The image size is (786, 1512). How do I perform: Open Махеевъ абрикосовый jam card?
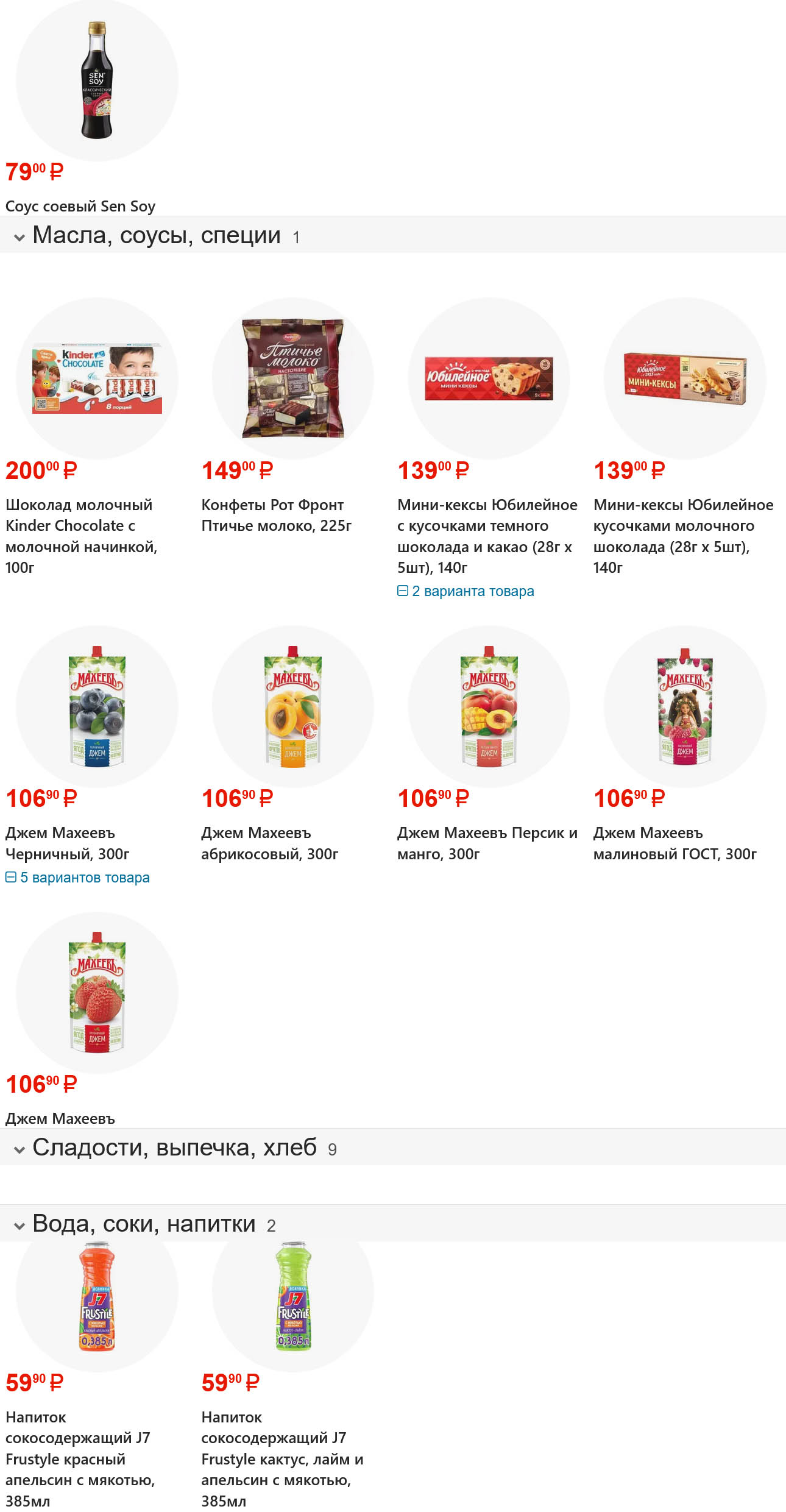point(292,706)
